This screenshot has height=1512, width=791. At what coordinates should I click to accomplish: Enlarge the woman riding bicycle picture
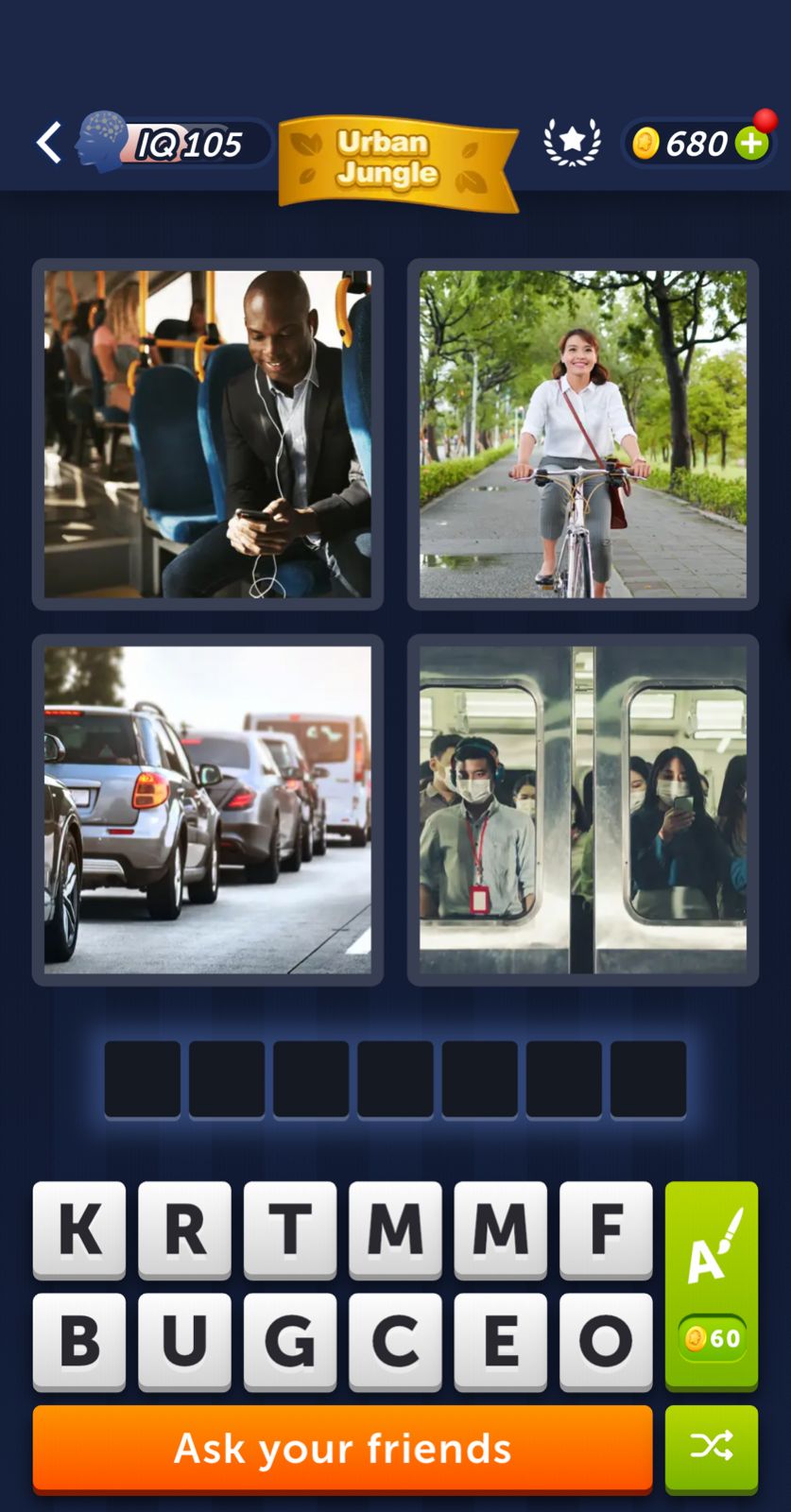(583, 435)
